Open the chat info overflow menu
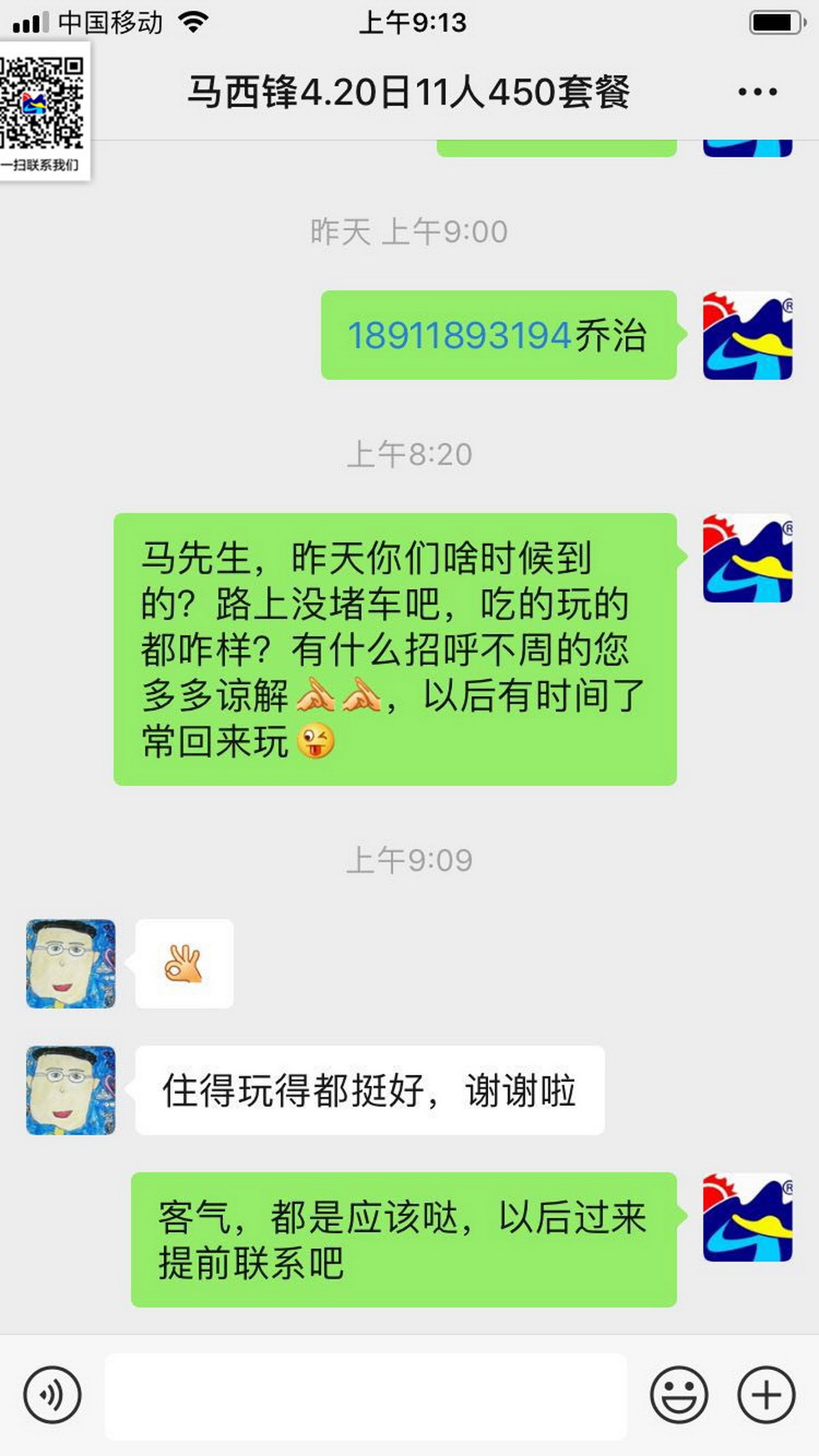 pos(757,92)
